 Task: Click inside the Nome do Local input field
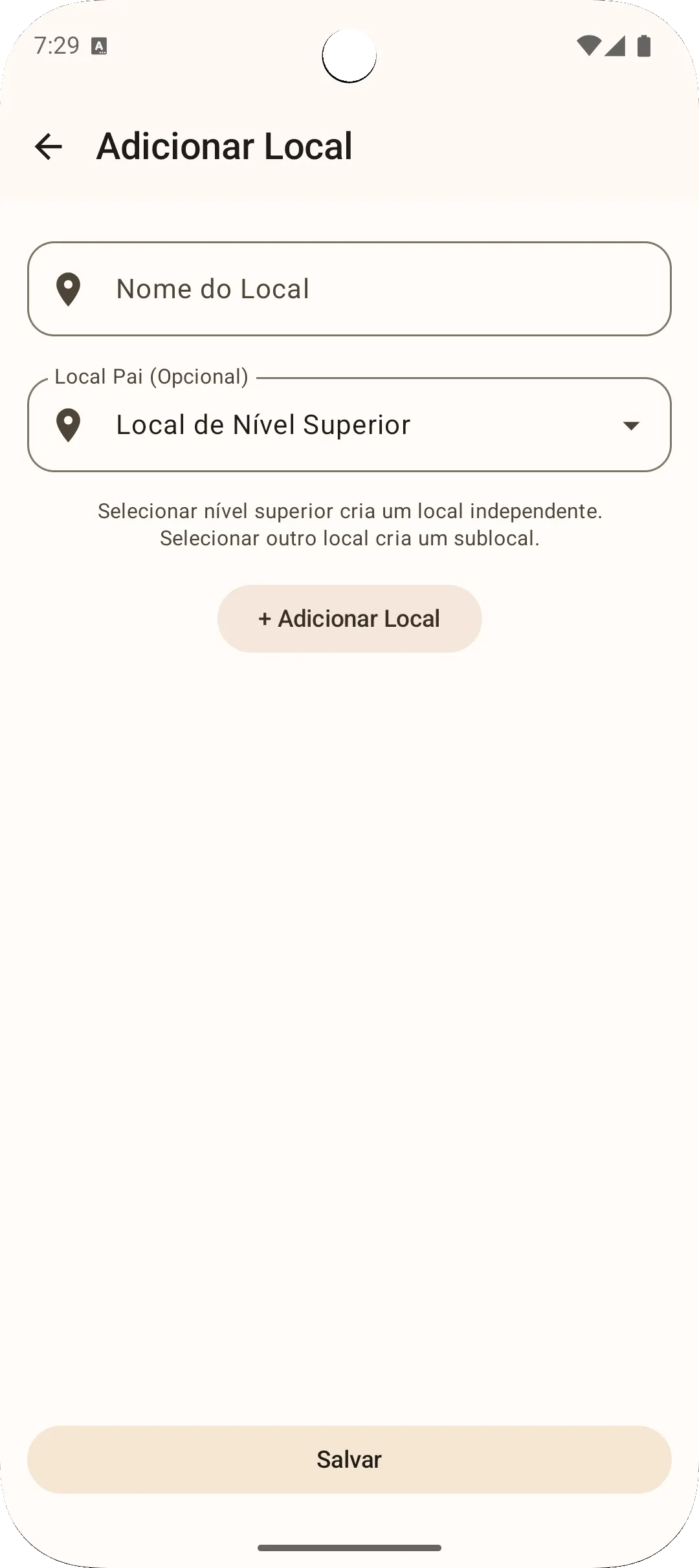(349, 290)
